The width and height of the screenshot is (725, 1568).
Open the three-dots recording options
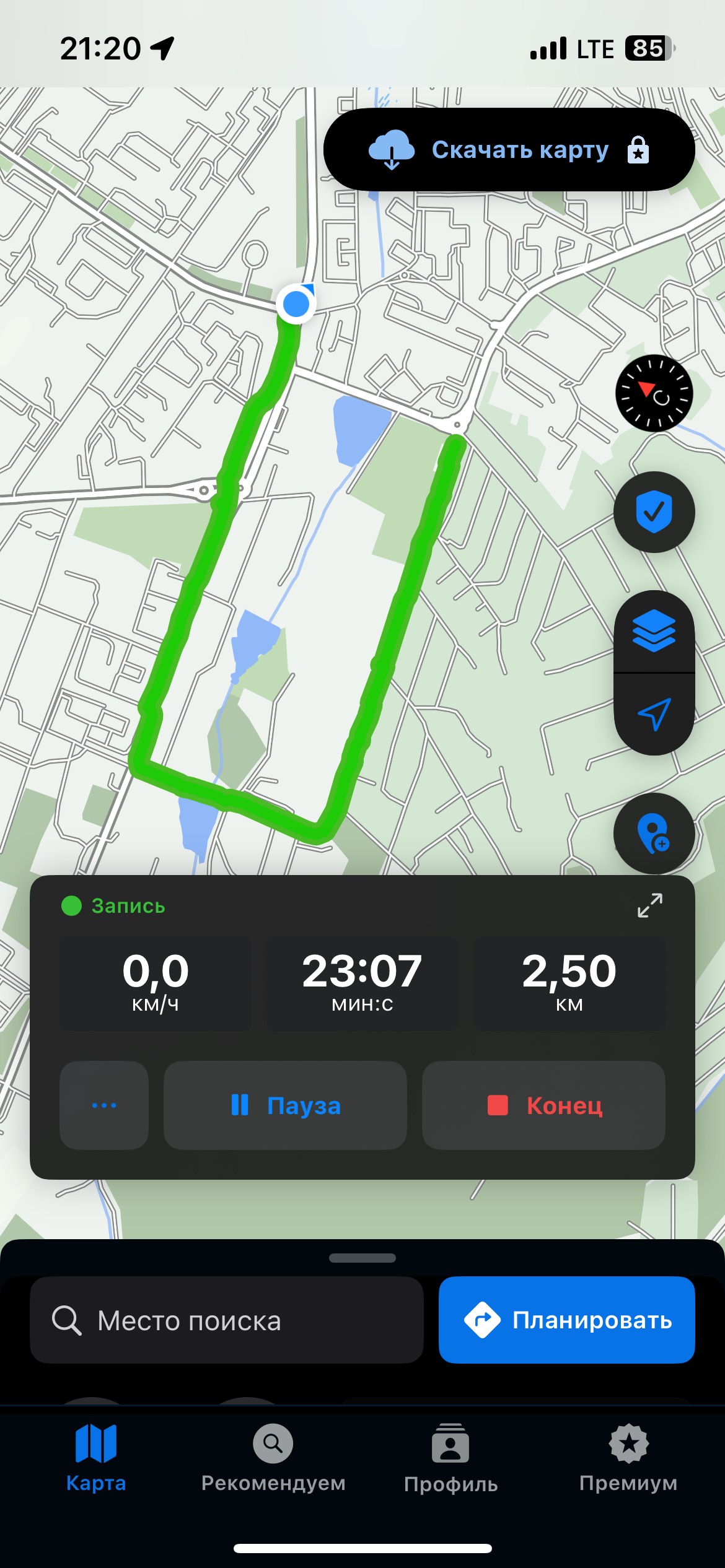click(x=104, y=1105)
